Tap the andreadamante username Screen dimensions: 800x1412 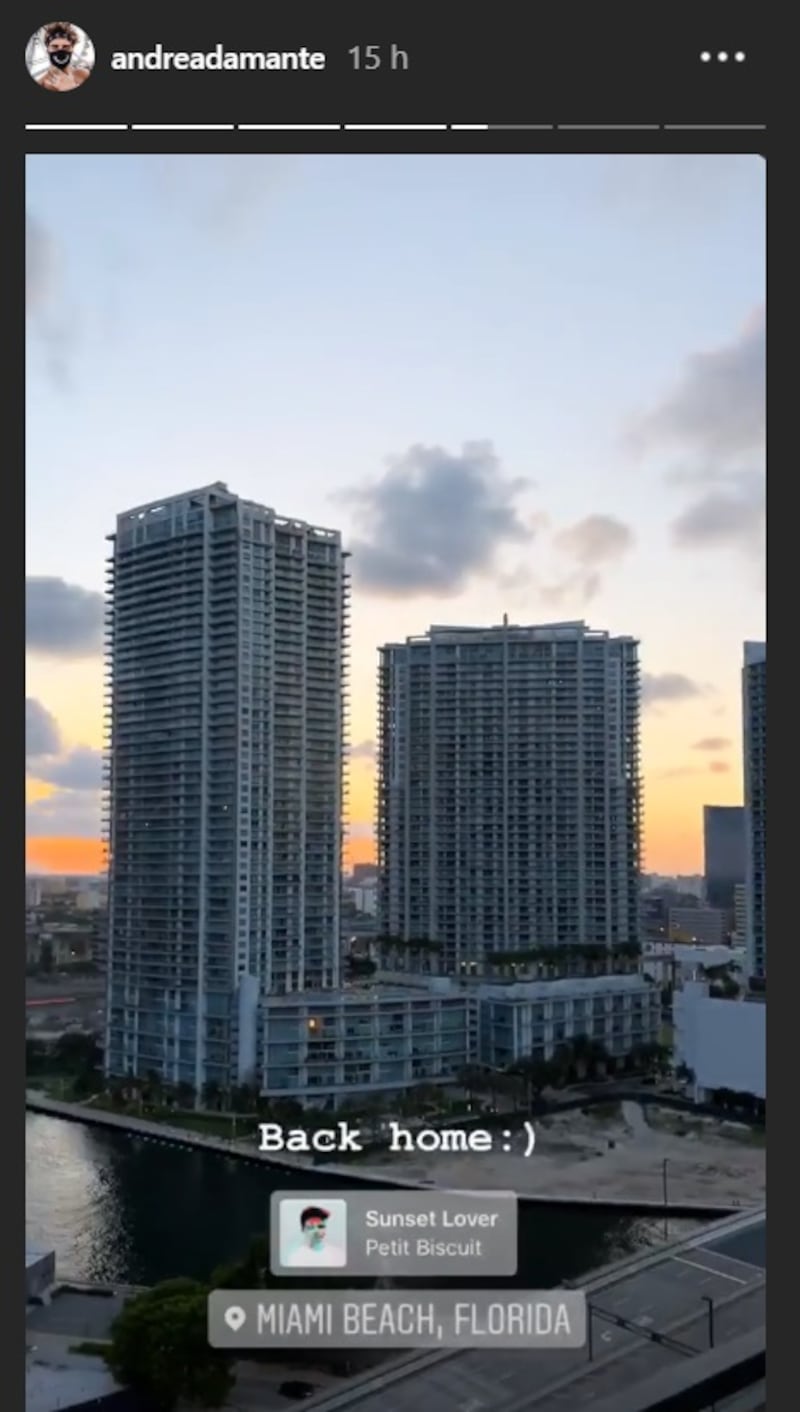[x=217, y=59]
